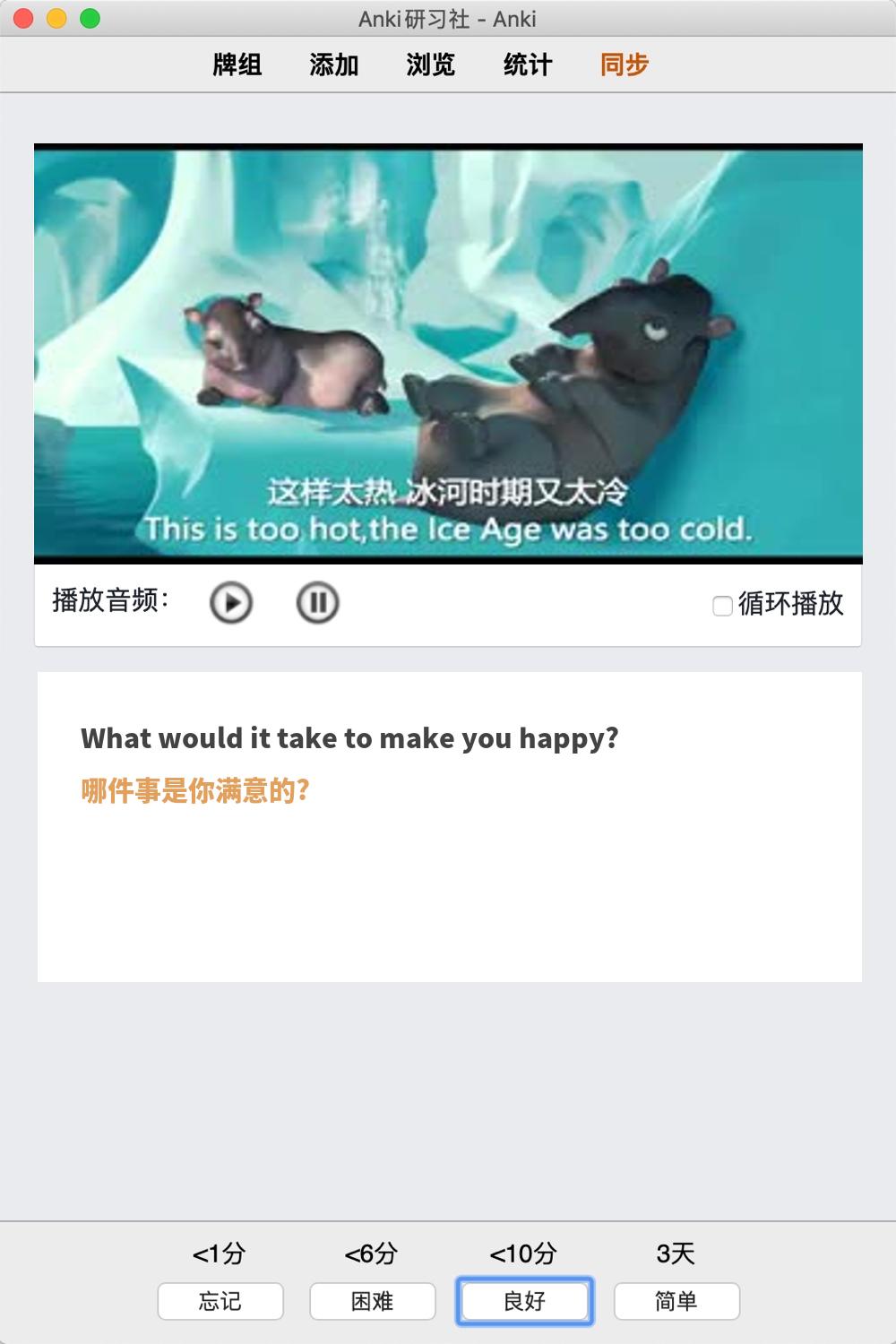Open the 牌组 decks view
The width and height of the screenshot is (896, 1344).
[x=237, y=65]
